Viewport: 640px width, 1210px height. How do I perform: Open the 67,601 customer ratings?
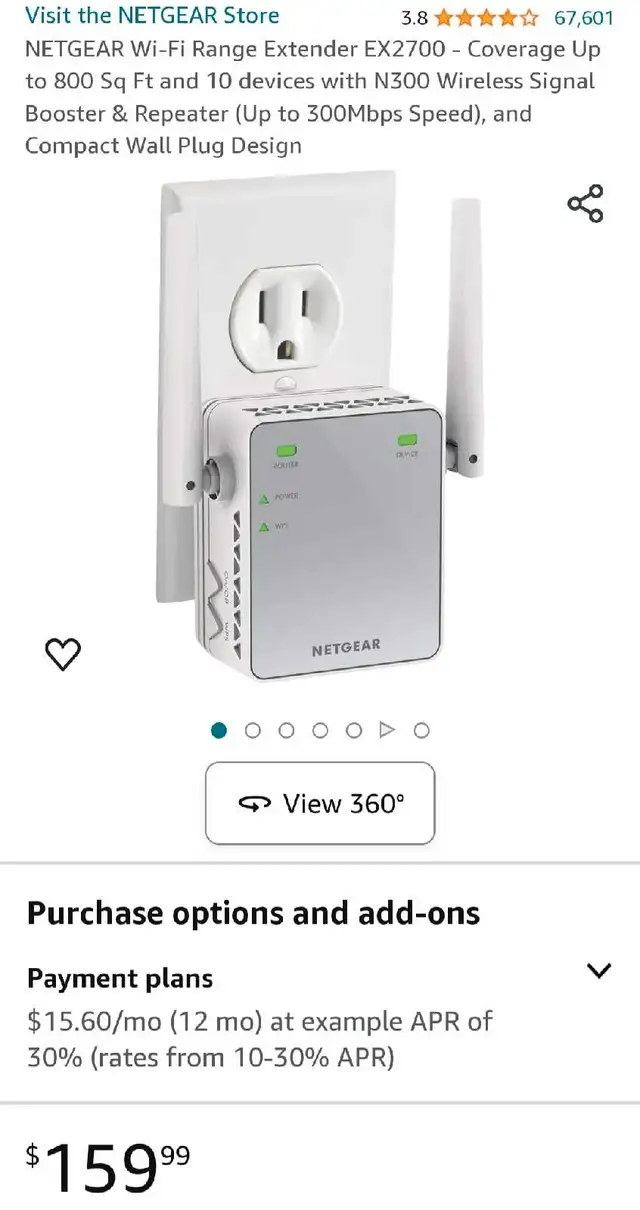click(x=584, y=17)
